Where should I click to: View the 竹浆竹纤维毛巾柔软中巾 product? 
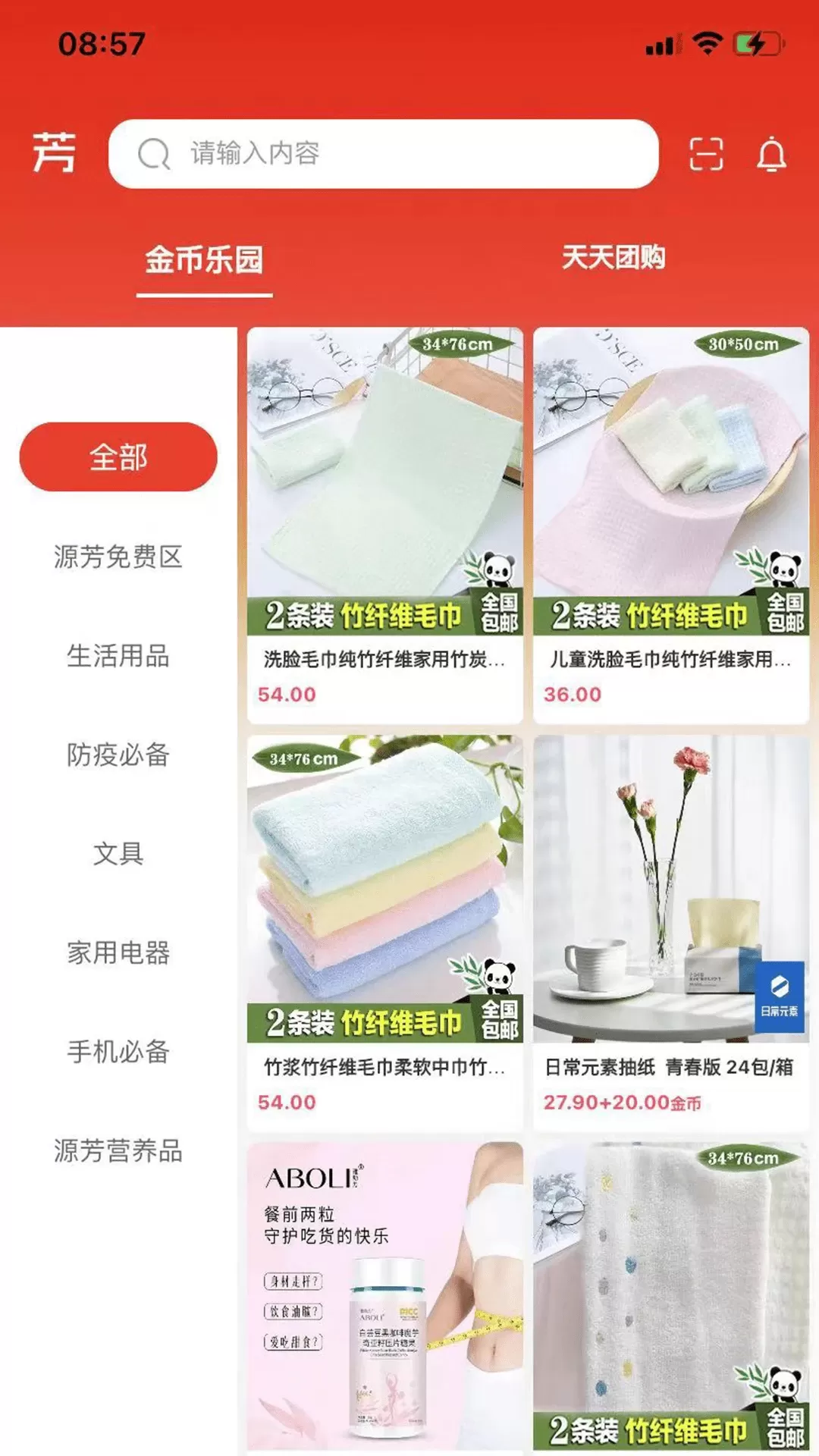(x=384, y=933)
